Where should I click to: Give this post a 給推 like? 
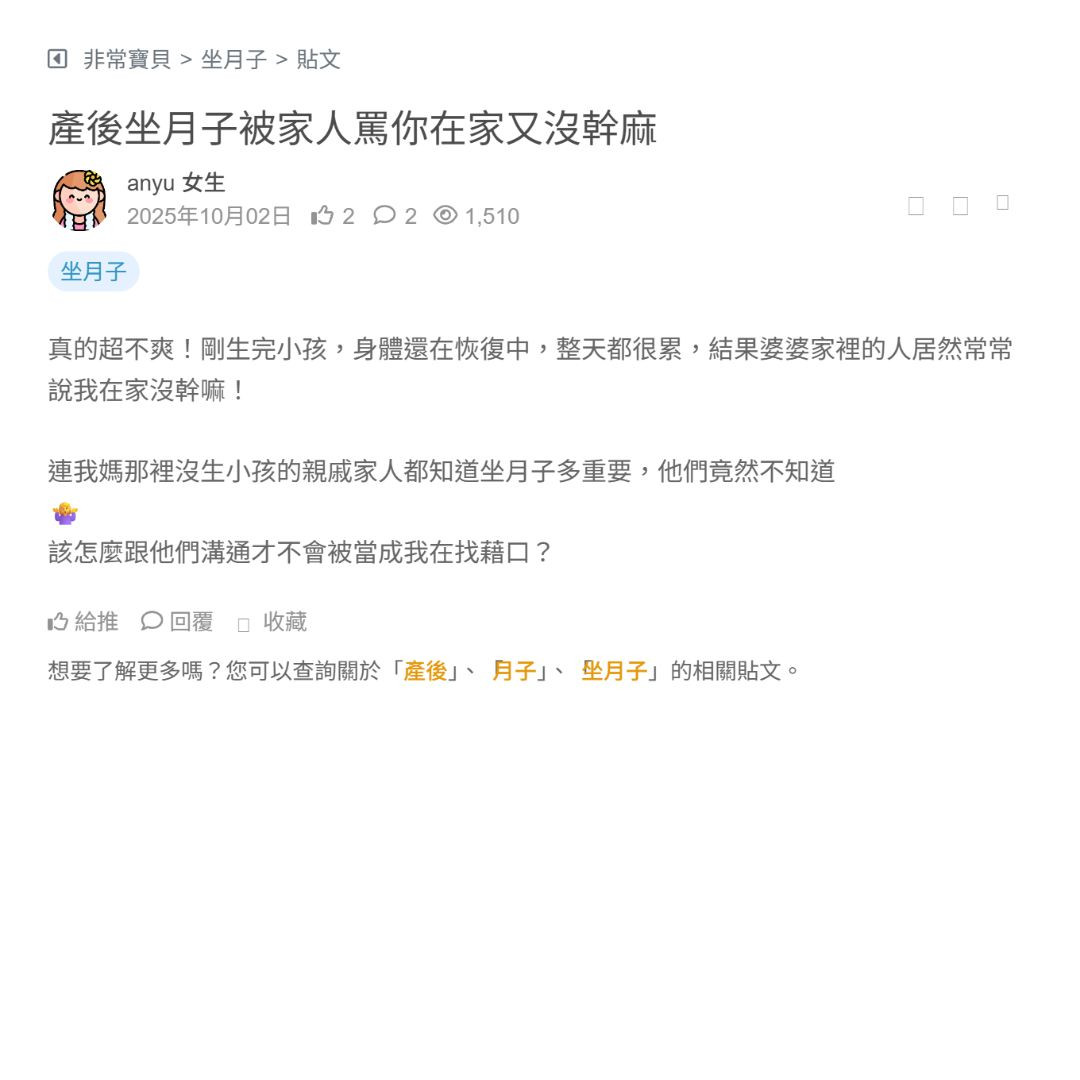[x=83, y=622]
